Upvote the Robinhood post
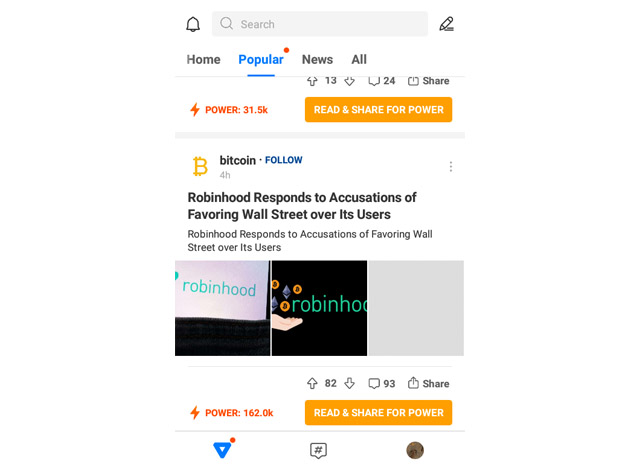Viewport: 640px width, 476px height. [x=312, y=383]
